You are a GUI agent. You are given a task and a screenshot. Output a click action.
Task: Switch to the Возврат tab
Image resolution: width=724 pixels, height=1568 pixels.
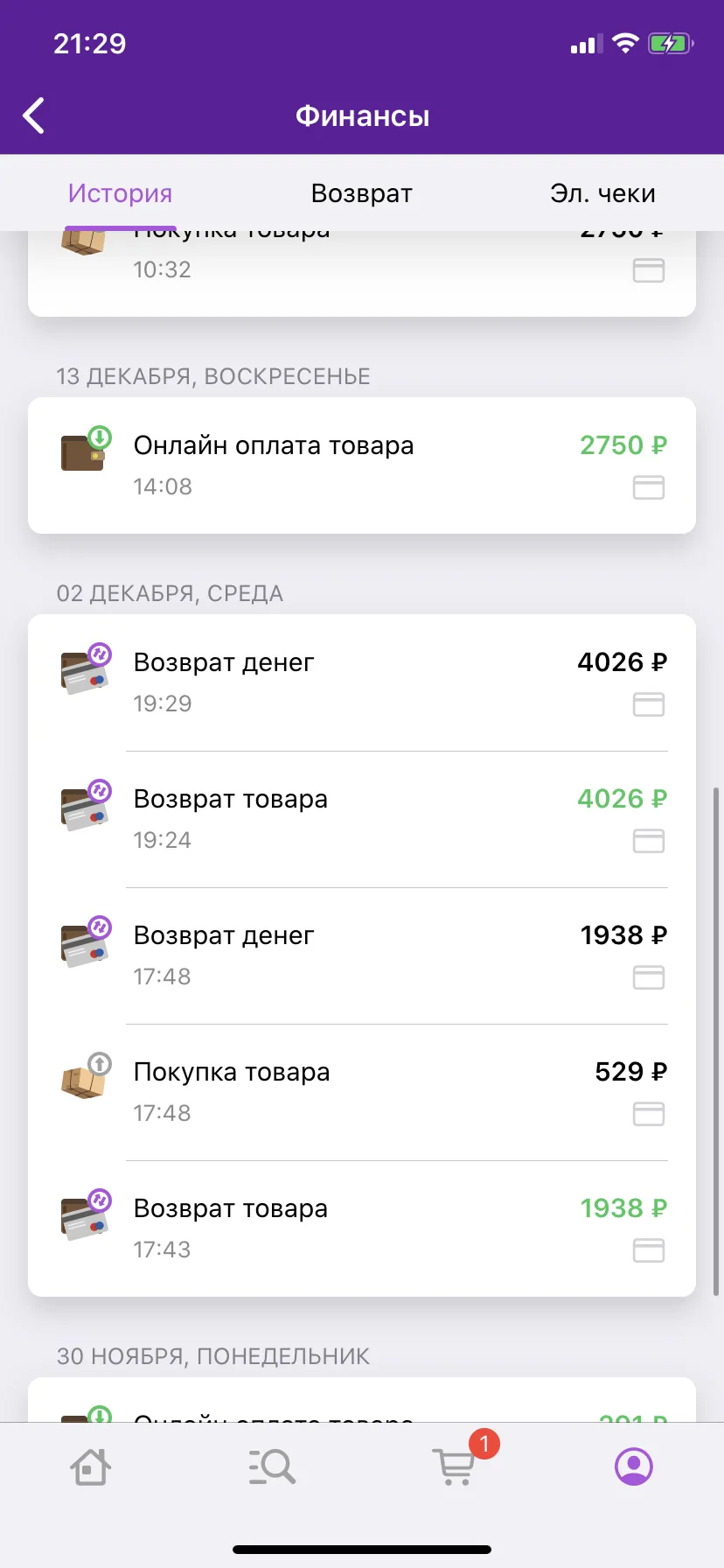[x=362, y=193]
